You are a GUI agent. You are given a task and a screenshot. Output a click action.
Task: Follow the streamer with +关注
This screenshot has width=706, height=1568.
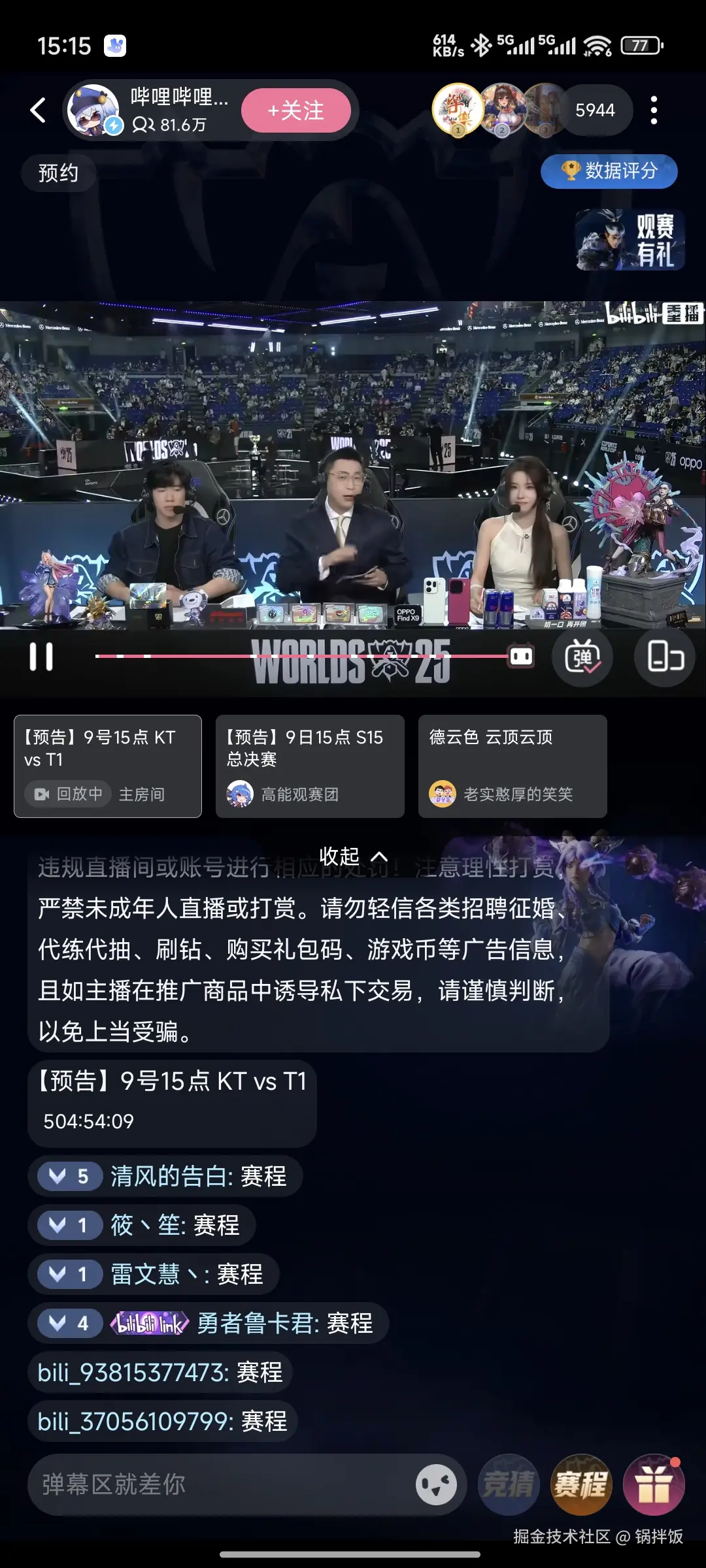pos(296,110)
